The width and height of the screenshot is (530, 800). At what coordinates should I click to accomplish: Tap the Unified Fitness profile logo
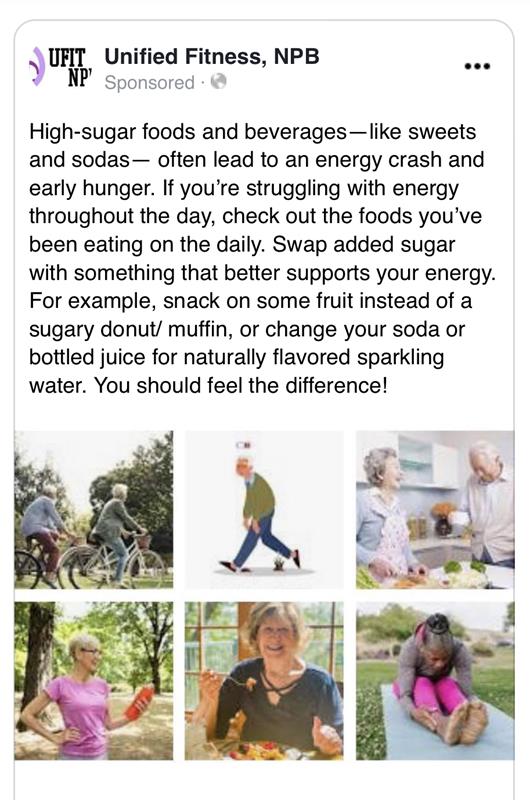pos(61,66)
